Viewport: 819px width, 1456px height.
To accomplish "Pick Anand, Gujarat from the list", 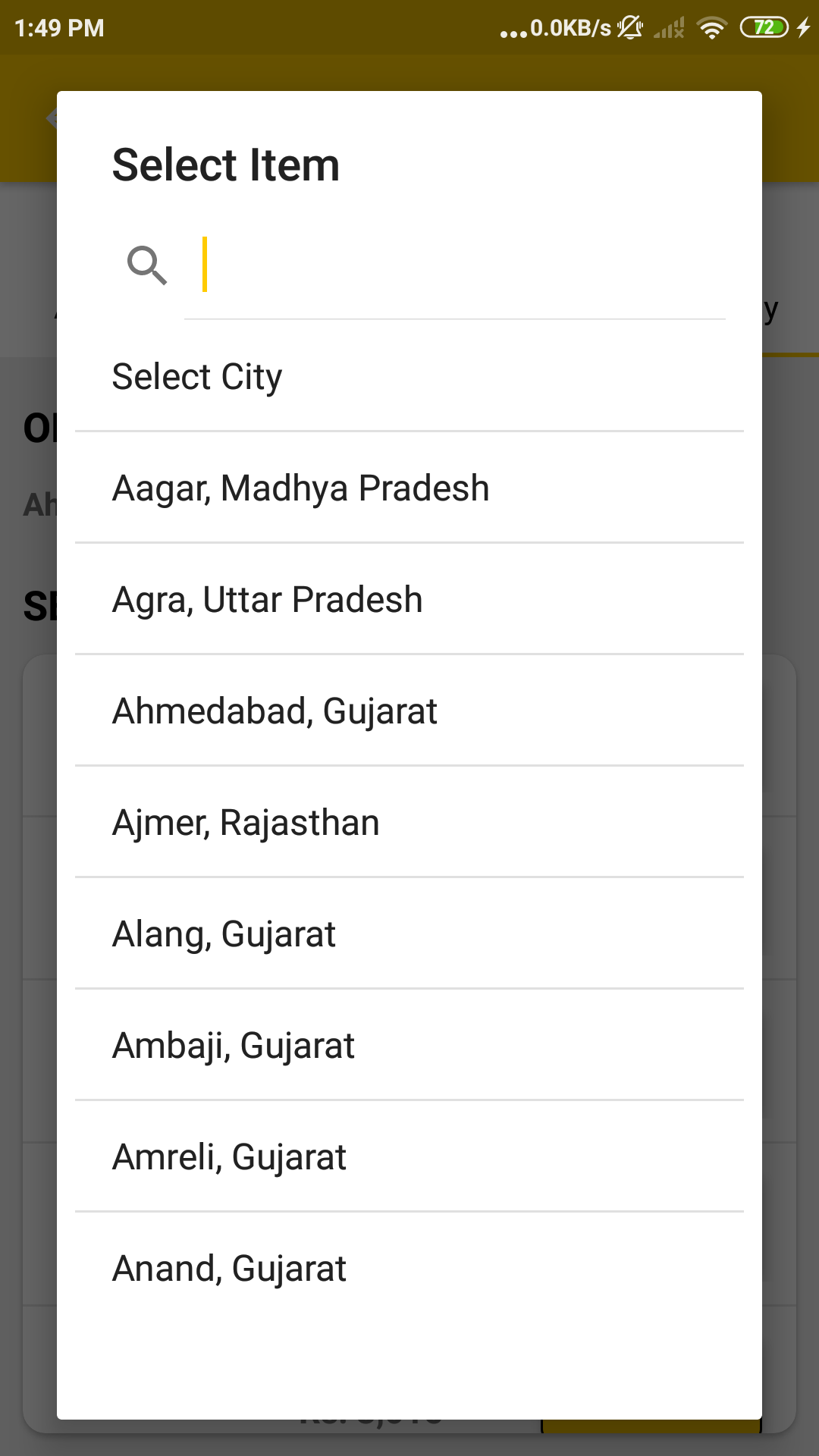I will (x=229, y=1268).
